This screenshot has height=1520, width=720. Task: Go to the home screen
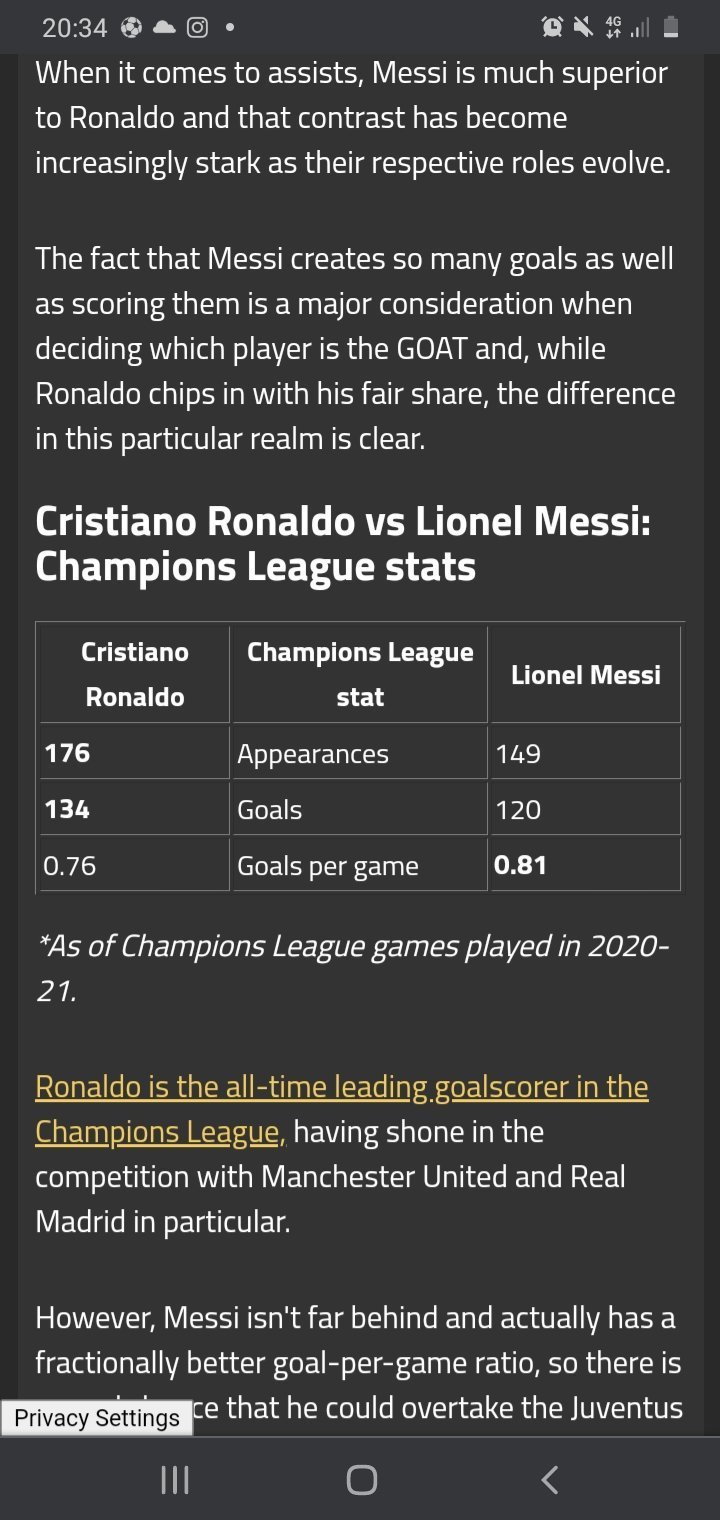(361, 1480)
